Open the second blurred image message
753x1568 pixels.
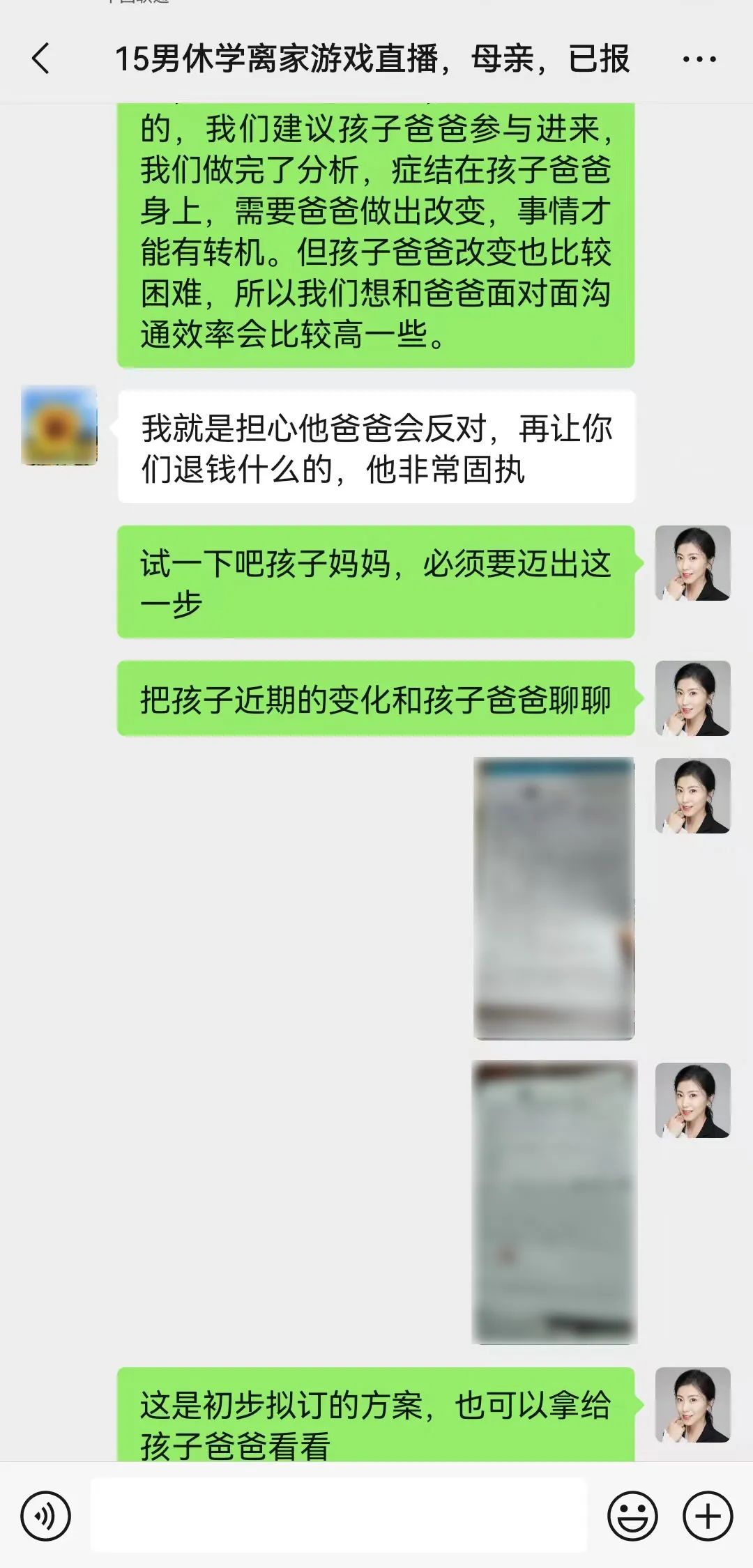[554, 1201]
